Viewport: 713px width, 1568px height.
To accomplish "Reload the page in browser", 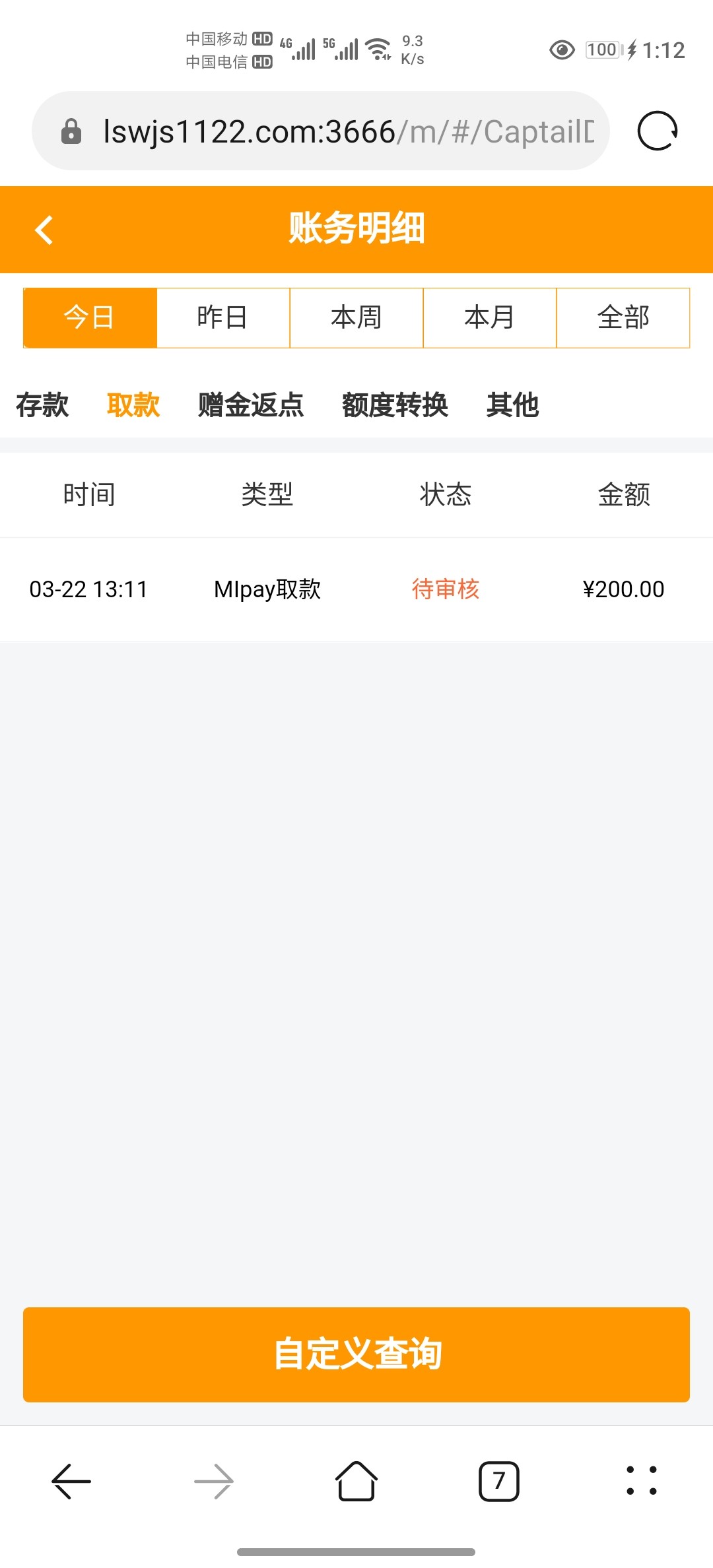I will (657, 131).
